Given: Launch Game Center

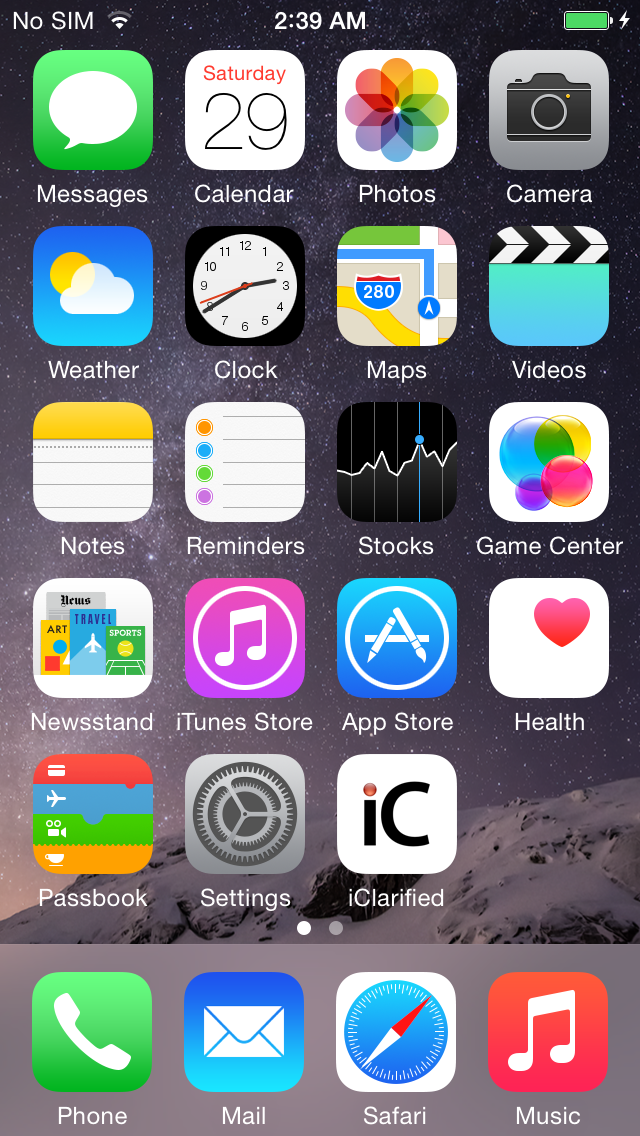Looking at the screenshot, I should (x=549, y=462).
